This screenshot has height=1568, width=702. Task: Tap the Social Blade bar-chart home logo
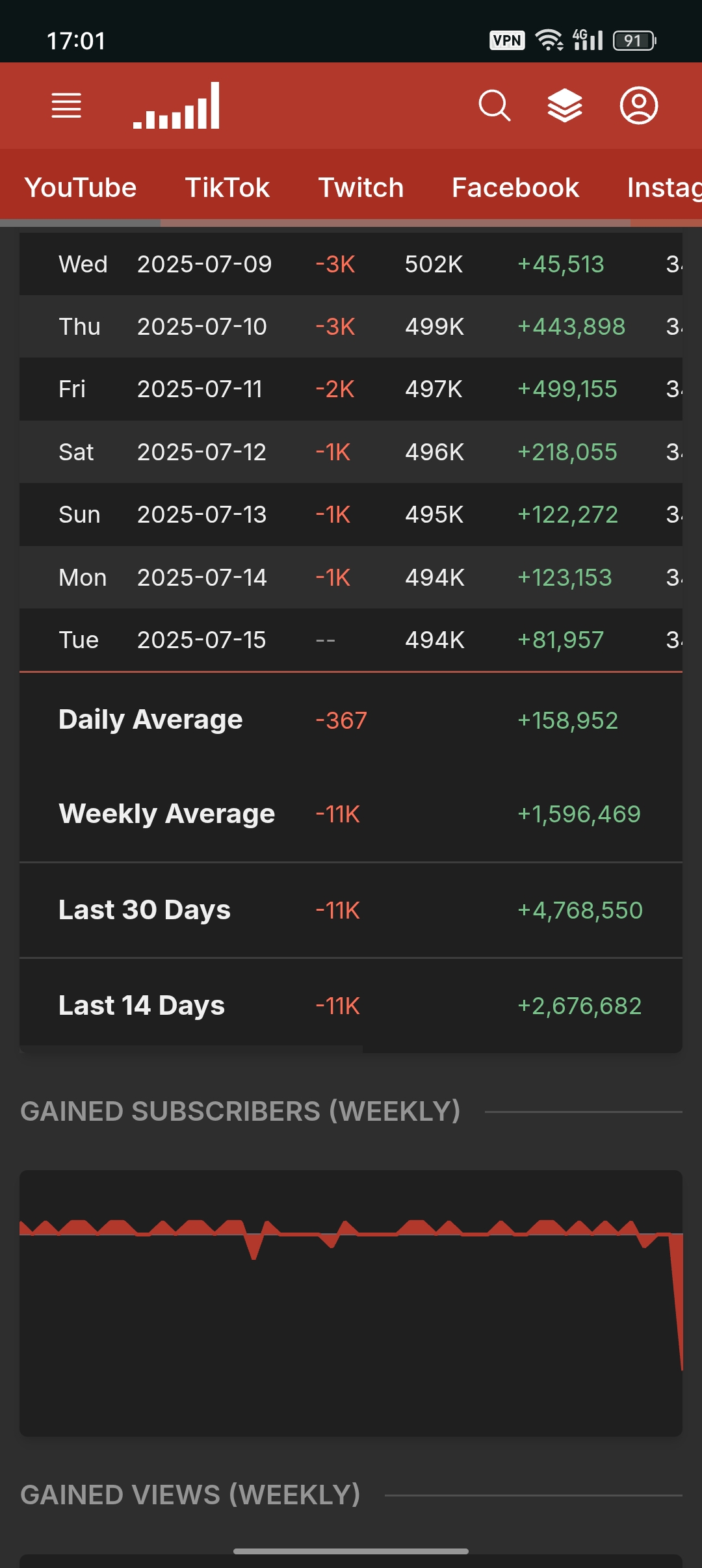pyautogui.click(x=177, y=106)
